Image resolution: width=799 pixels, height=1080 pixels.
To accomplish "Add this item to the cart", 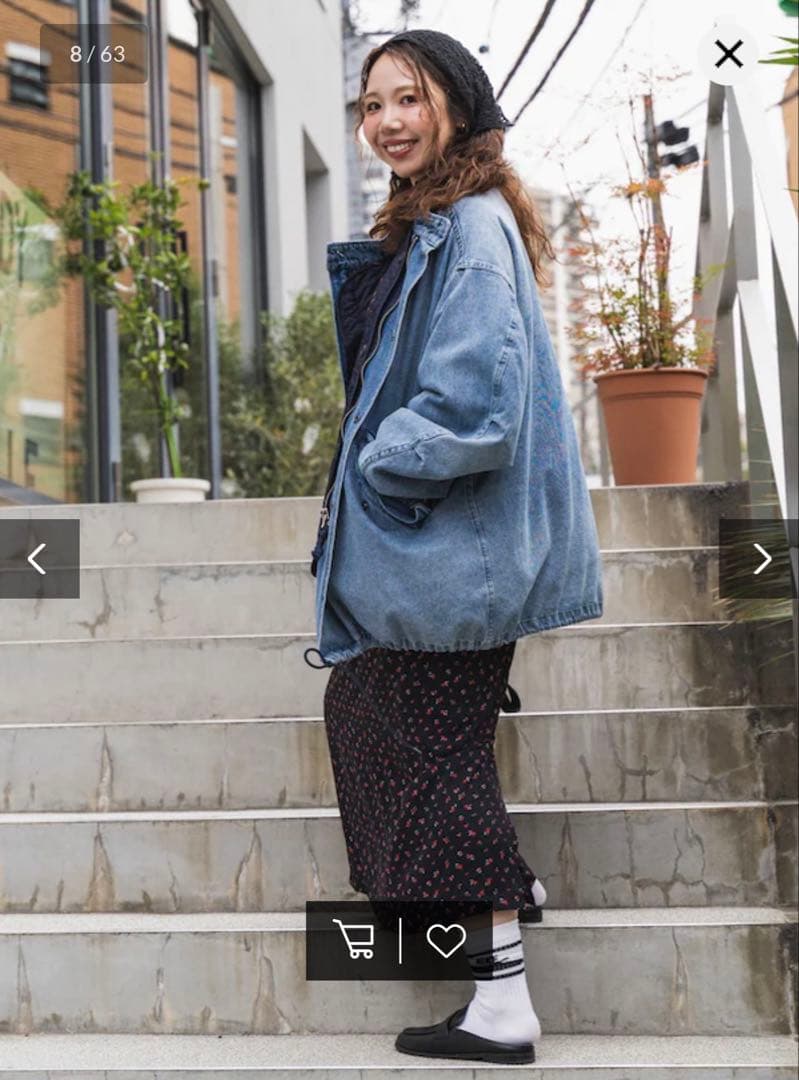I will [353, 940].
